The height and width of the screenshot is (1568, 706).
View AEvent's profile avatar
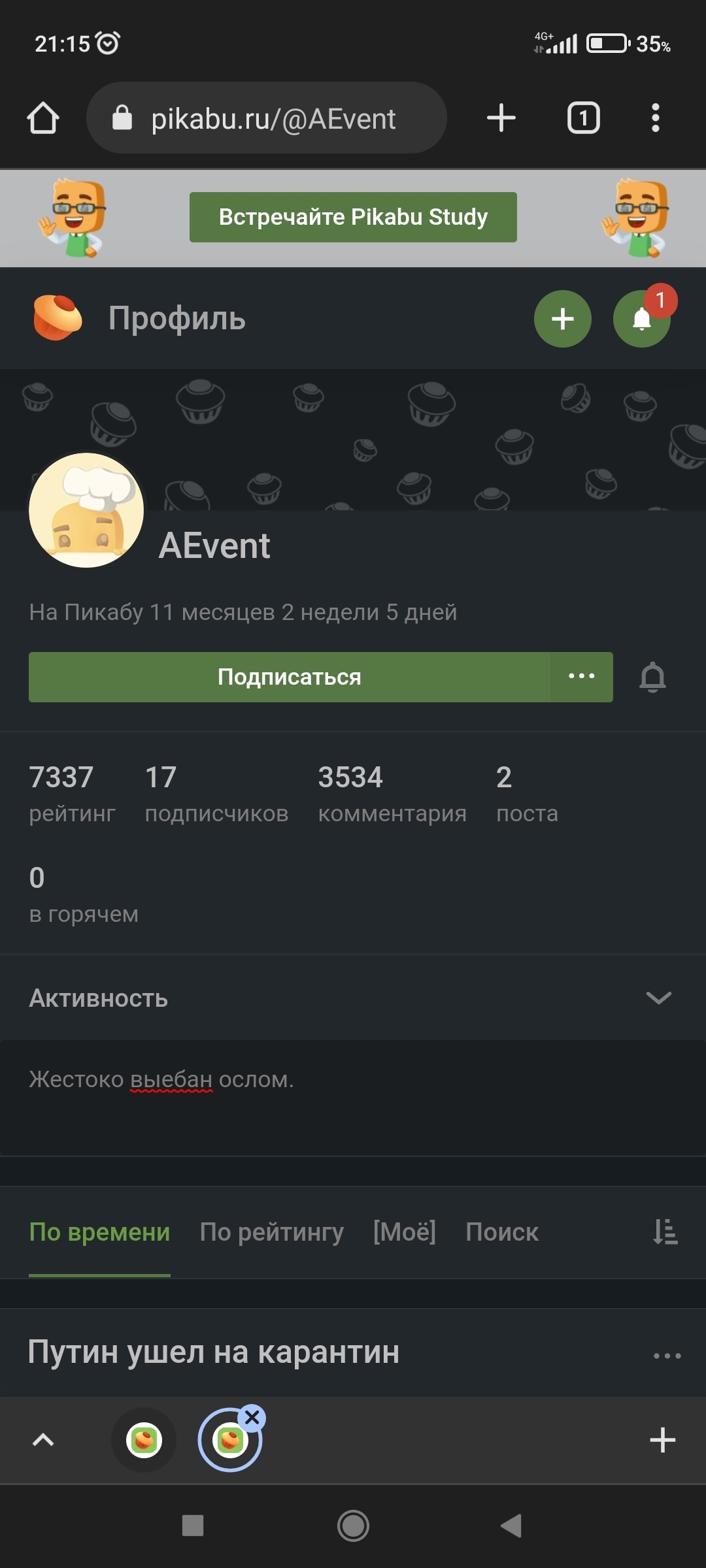[x=86, y=510]
